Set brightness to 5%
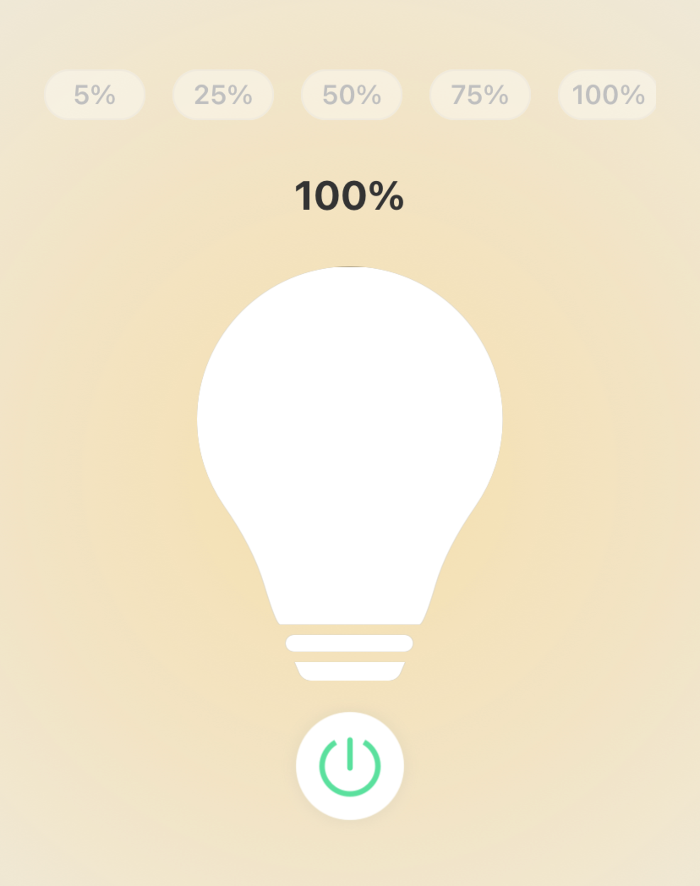The width and height of the screenshot is (700, 886). click(95, 96)
